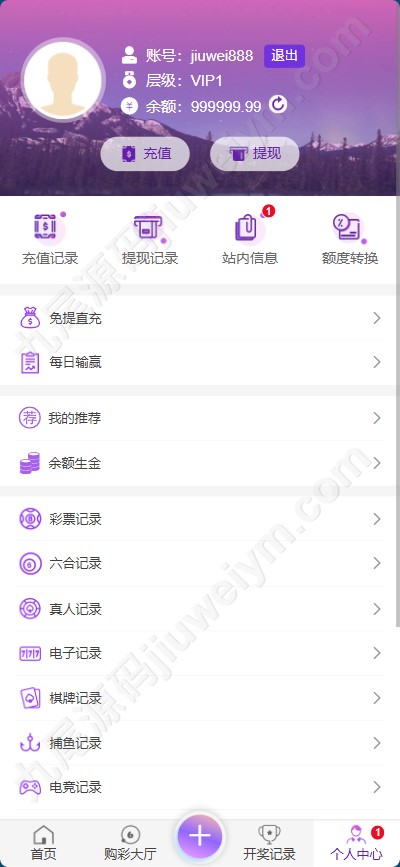Viewport: 400px width, 867px height.
Task: Open the 真人记录 row
Action: click(200, 609)
